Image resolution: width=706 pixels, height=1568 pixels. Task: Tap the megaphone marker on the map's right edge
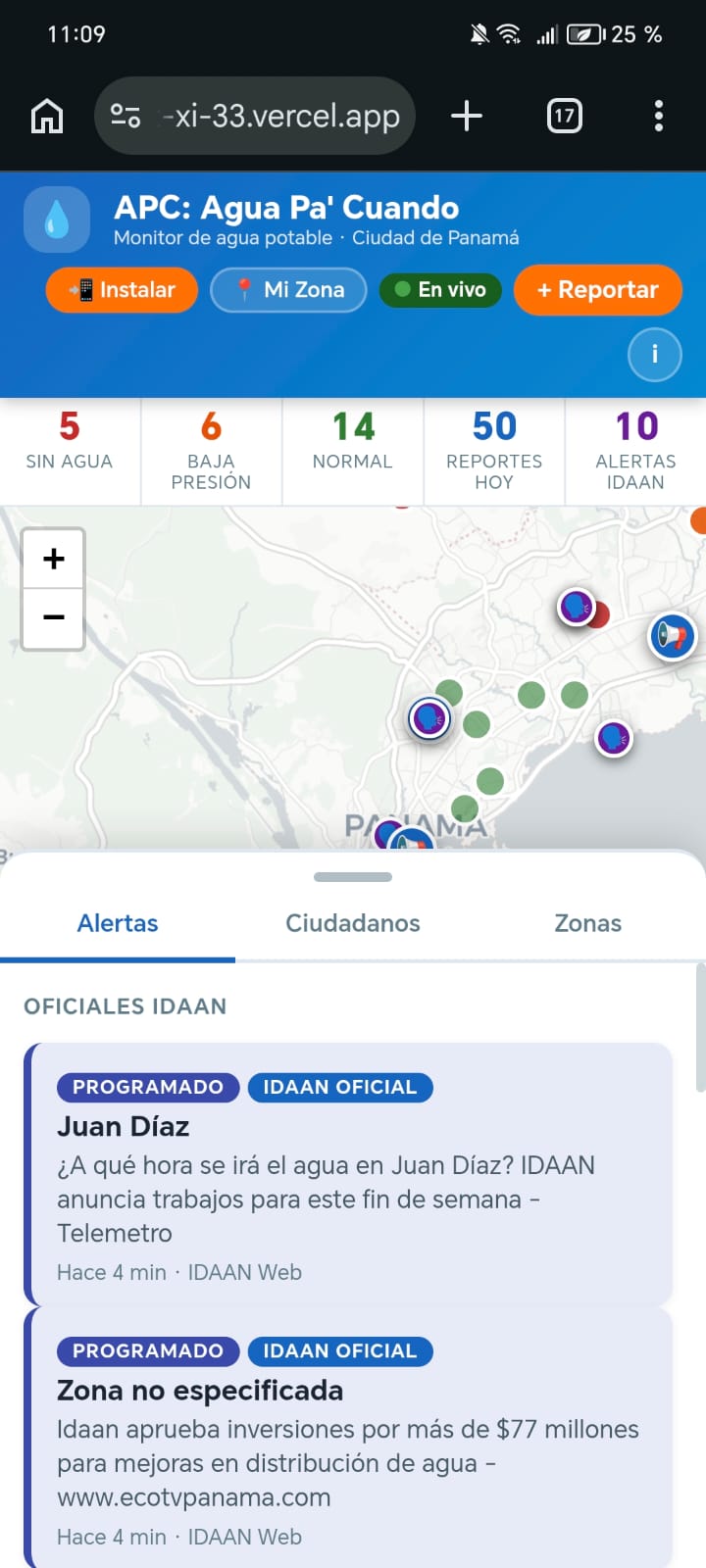point(673,636)
